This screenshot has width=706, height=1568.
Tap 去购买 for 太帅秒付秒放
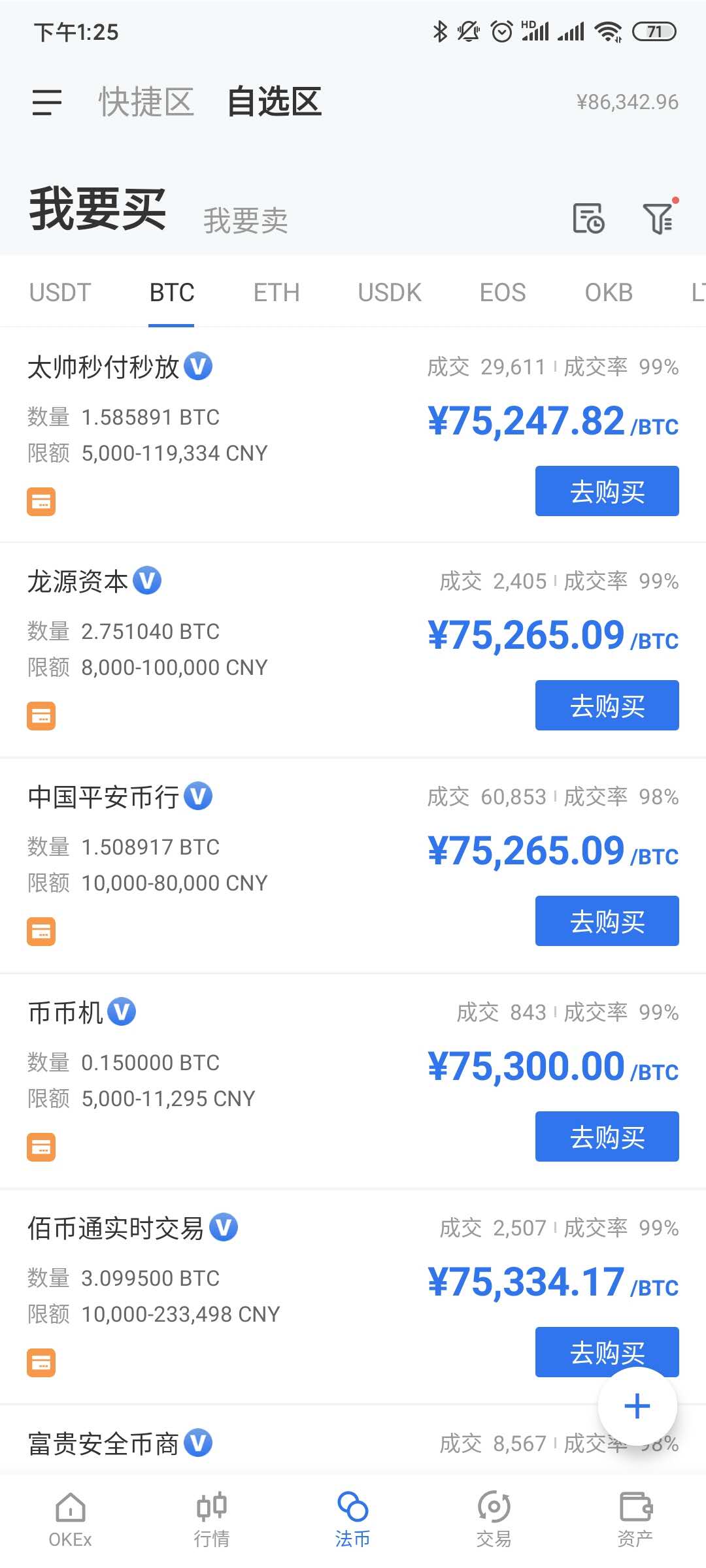[x=607, y=491]
